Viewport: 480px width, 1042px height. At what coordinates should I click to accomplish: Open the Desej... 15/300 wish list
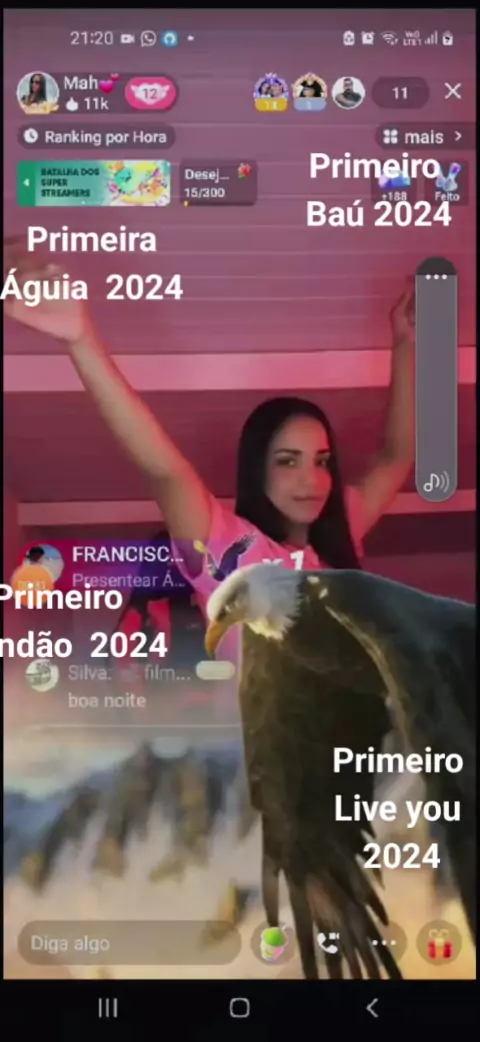click(x=217, y=183)
